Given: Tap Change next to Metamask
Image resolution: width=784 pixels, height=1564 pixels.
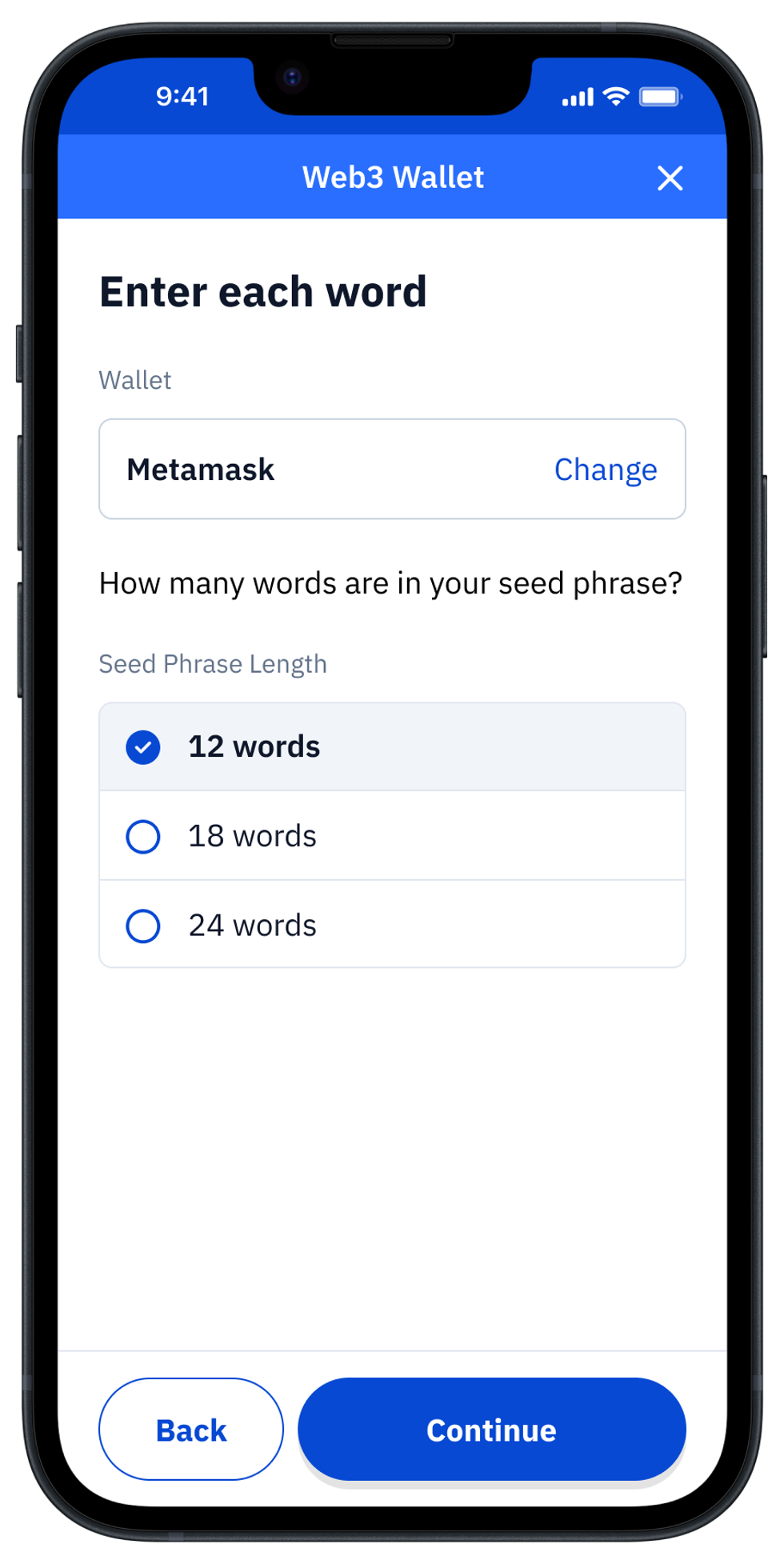Looking at the screenshot, I should (605, 470).
